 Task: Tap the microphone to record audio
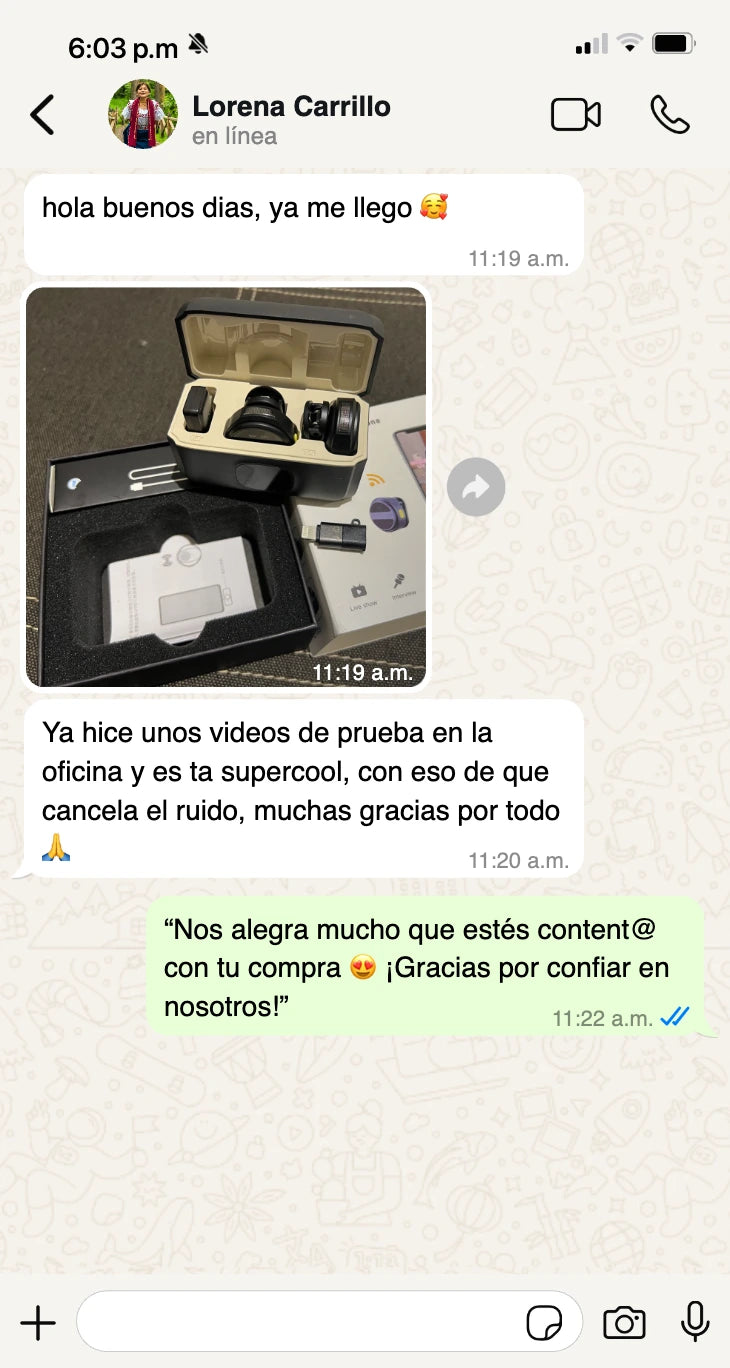point(695,1322)
